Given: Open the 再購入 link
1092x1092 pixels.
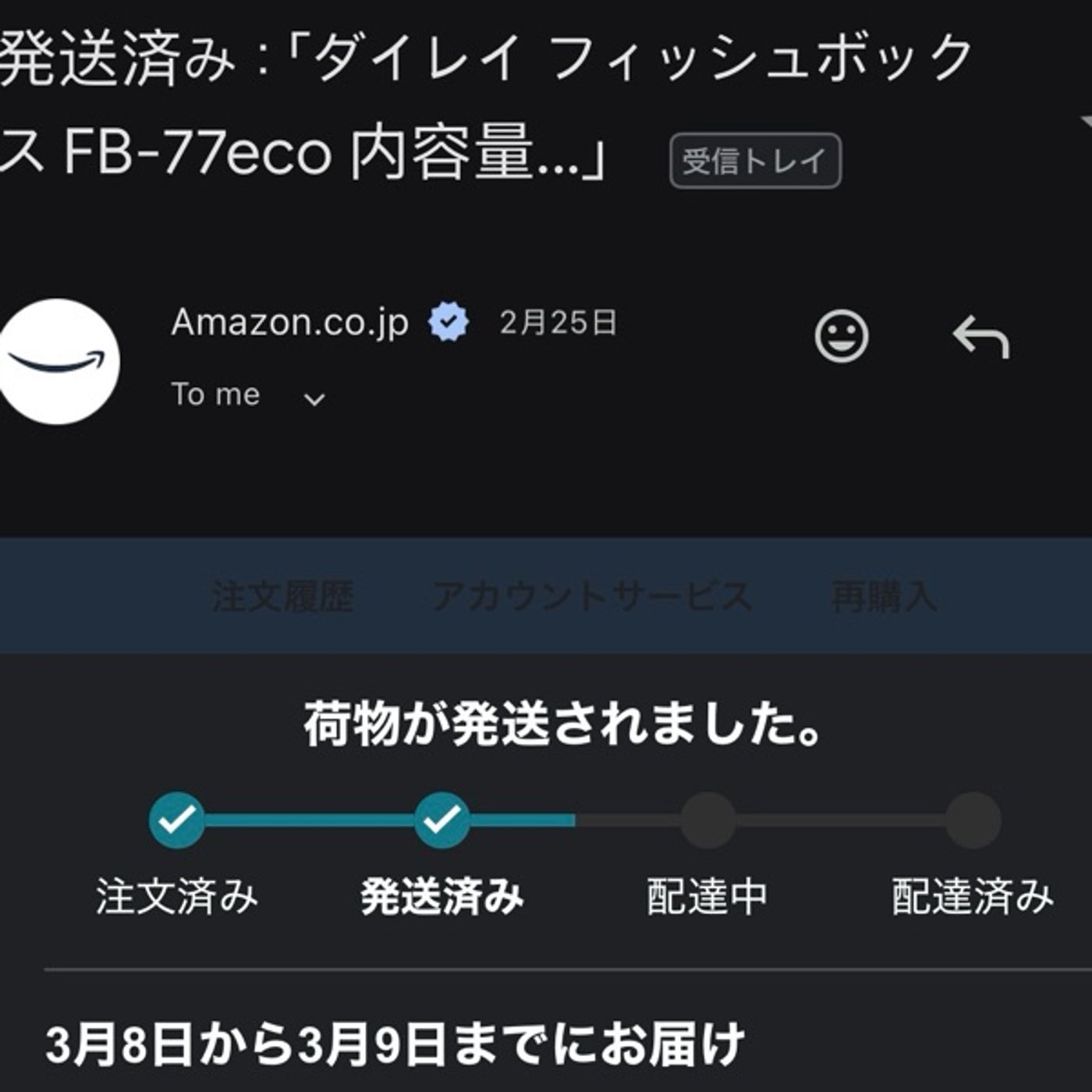Looking at the screenshot, I should (x=883, y=597).
